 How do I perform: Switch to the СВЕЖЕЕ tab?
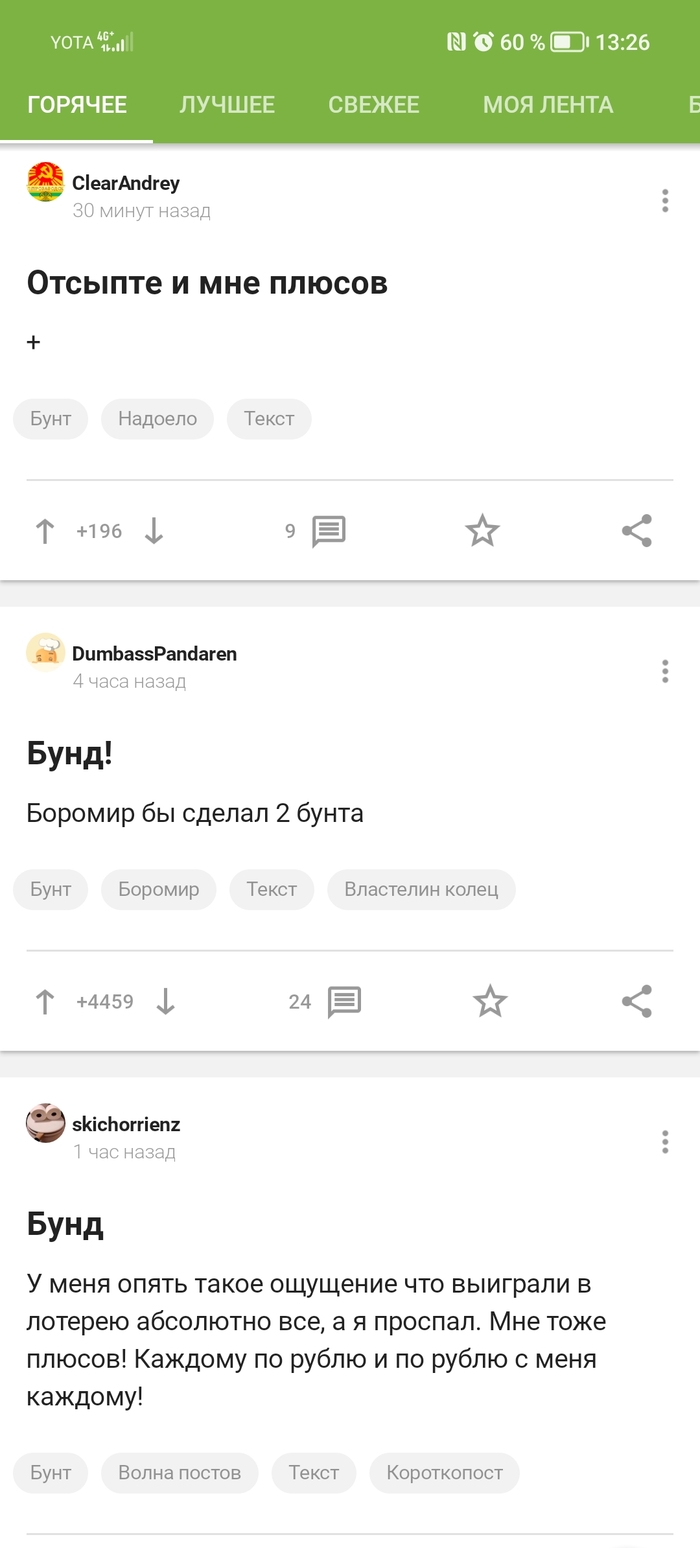point(374,104)
